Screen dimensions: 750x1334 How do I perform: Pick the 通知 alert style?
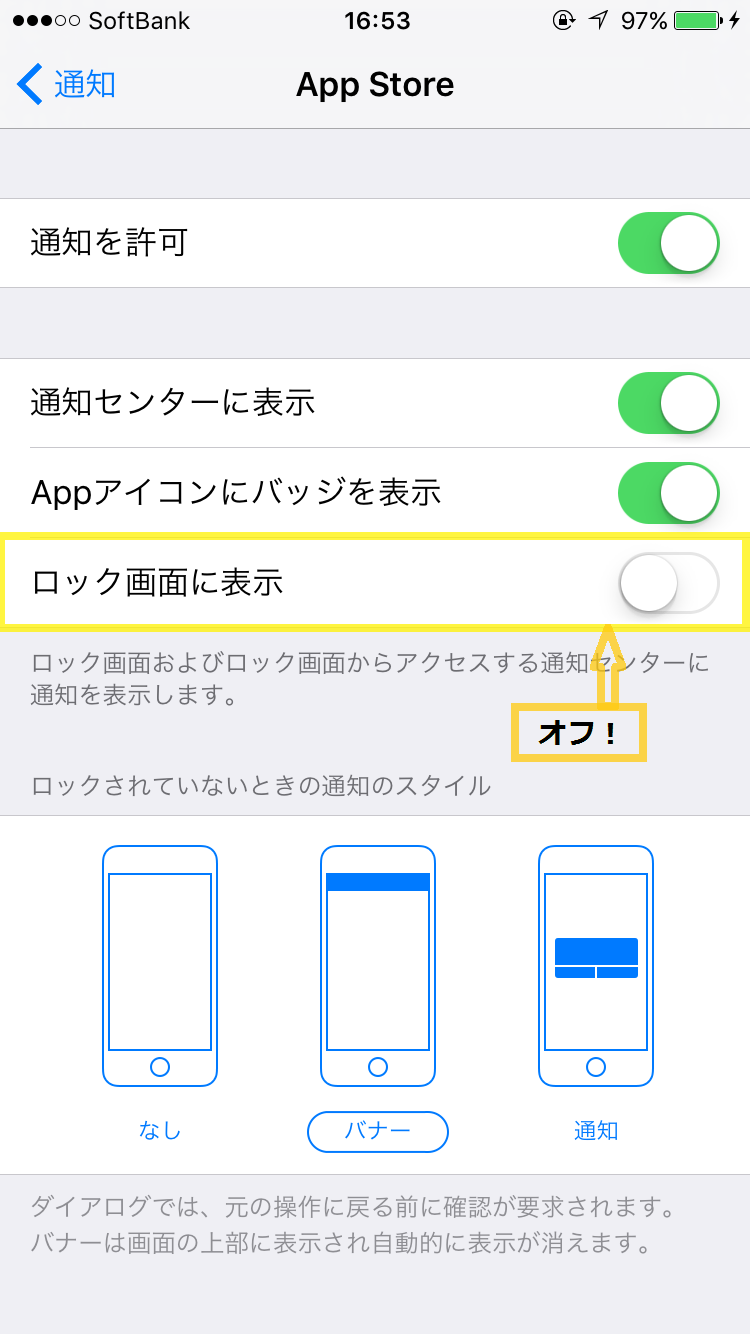point(596,995)
